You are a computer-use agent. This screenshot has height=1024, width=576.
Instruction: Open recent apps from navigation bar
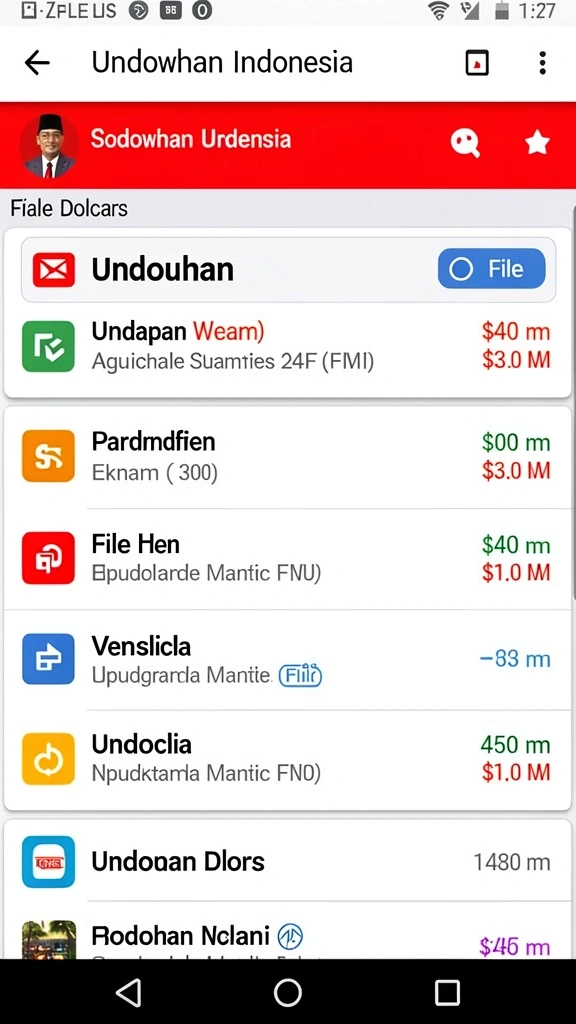(447, 993)
